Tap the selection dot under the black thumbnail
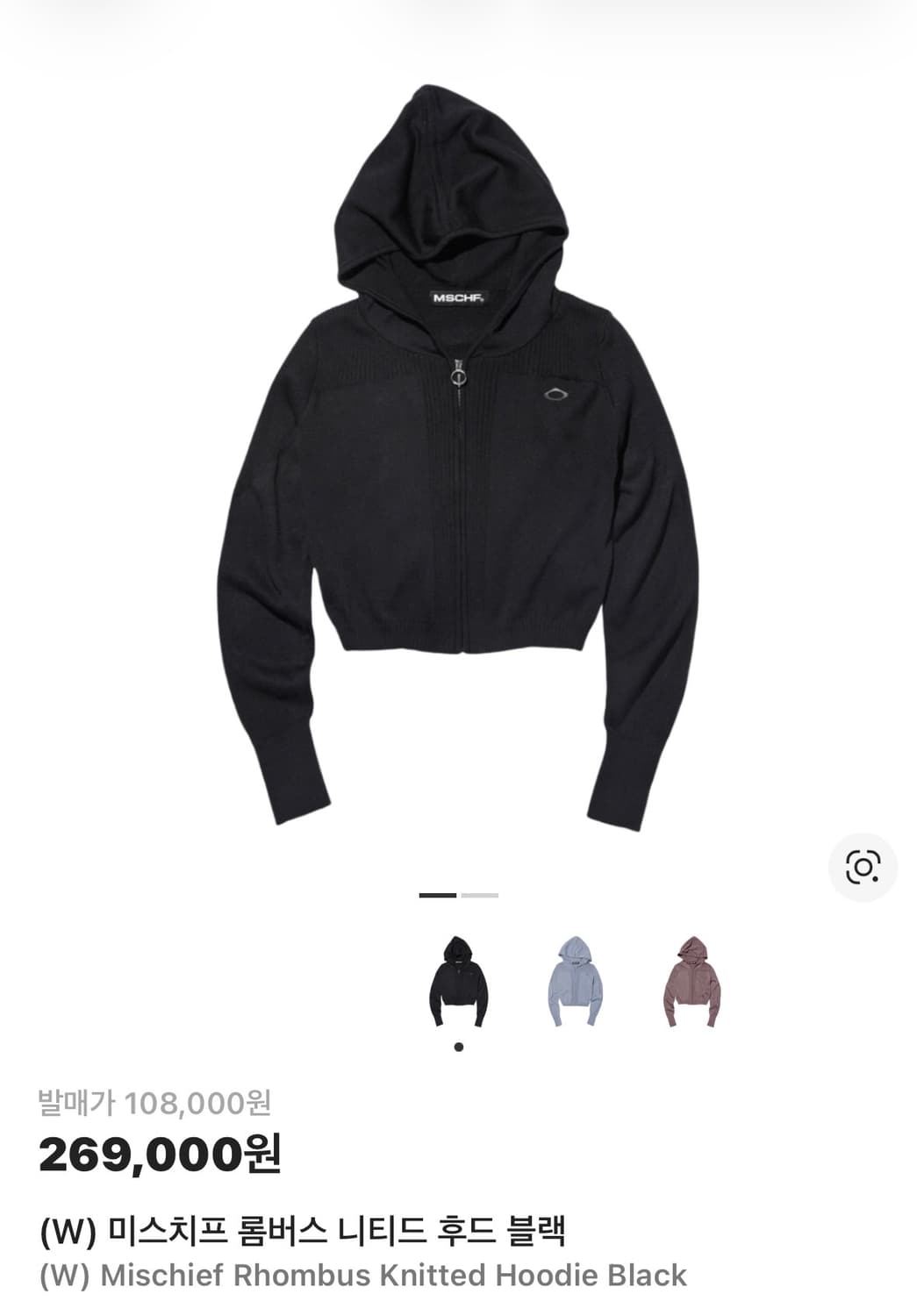 pyautogui.click(x=459, y=1044)
